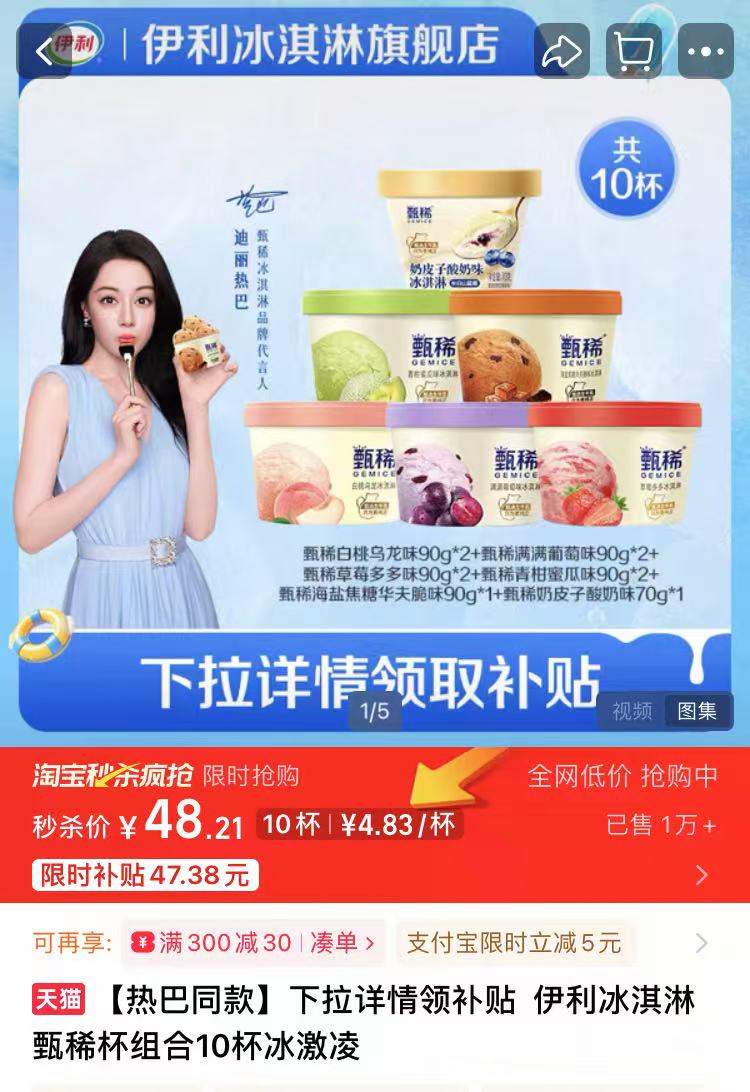Open the 限时补贴 47.38元 details
The width and height of the screenshot is (750, 1092).
[x=146, y=876]
